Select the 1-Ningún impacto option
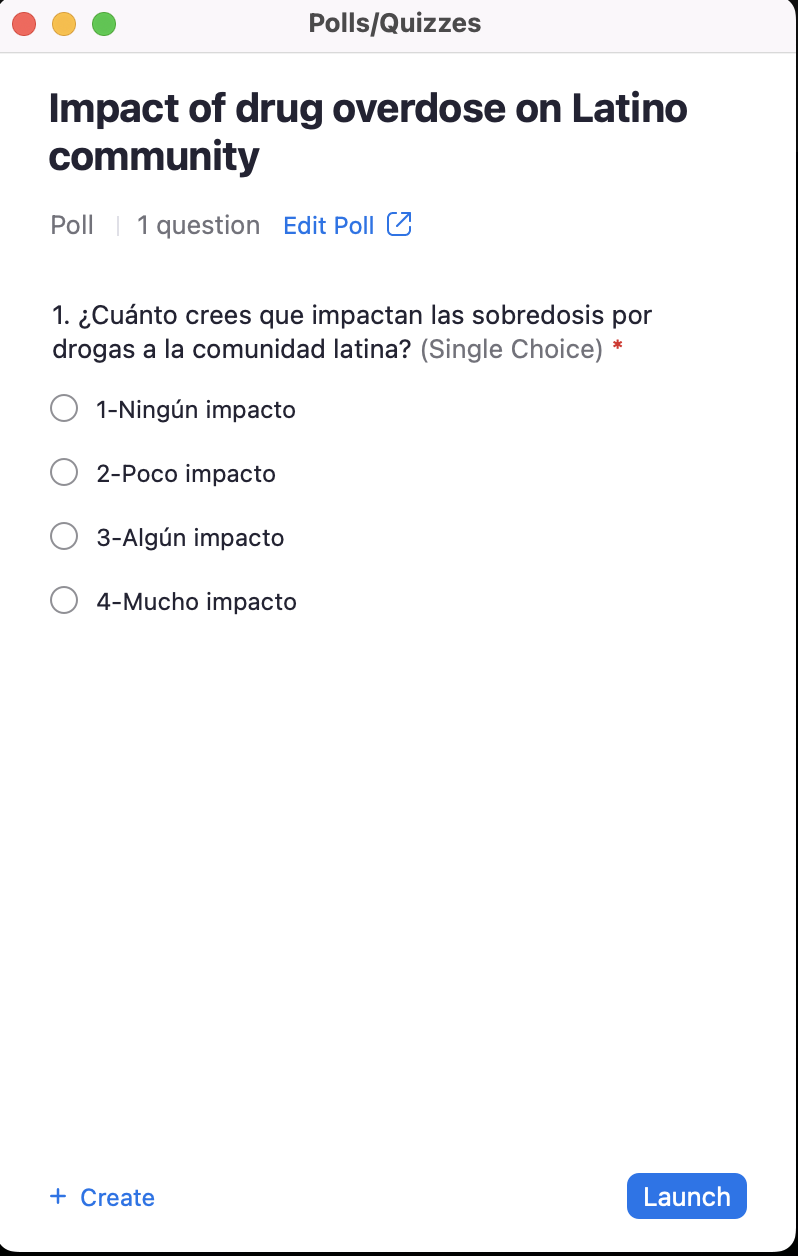The height and width of the screenshot is (1256, 798). (64, 409)
